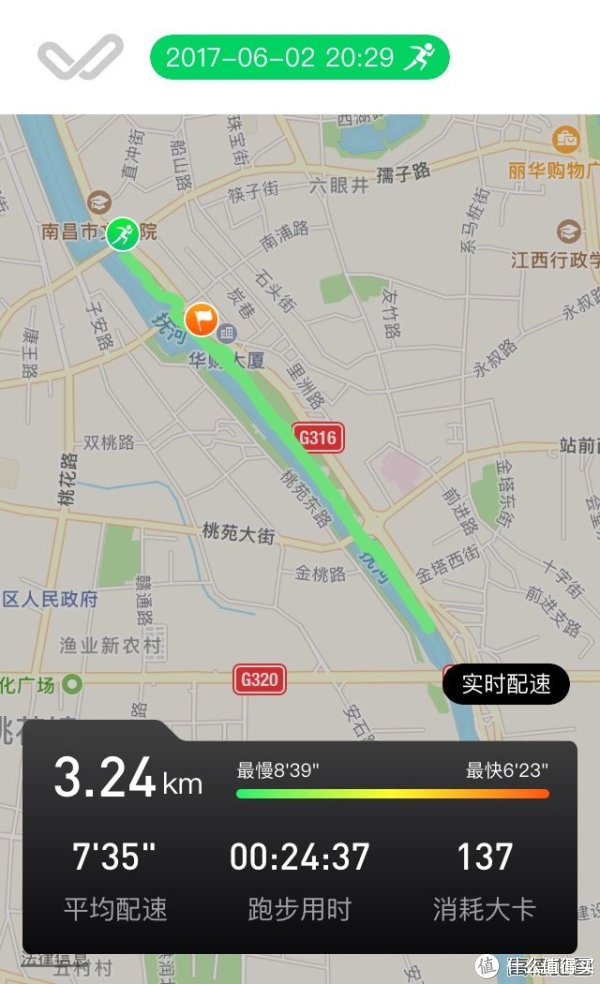The height and width of the screenshot is (984, 600).
Task: Tap the green runner start marker on map
Action: (x=122, y=234)
